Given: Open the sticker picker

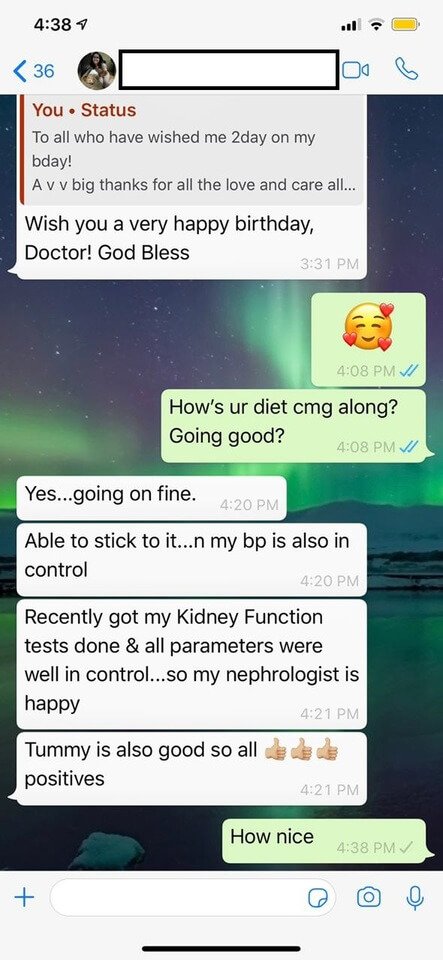Looking at the screenshot, I should click(x=318, y=898).
